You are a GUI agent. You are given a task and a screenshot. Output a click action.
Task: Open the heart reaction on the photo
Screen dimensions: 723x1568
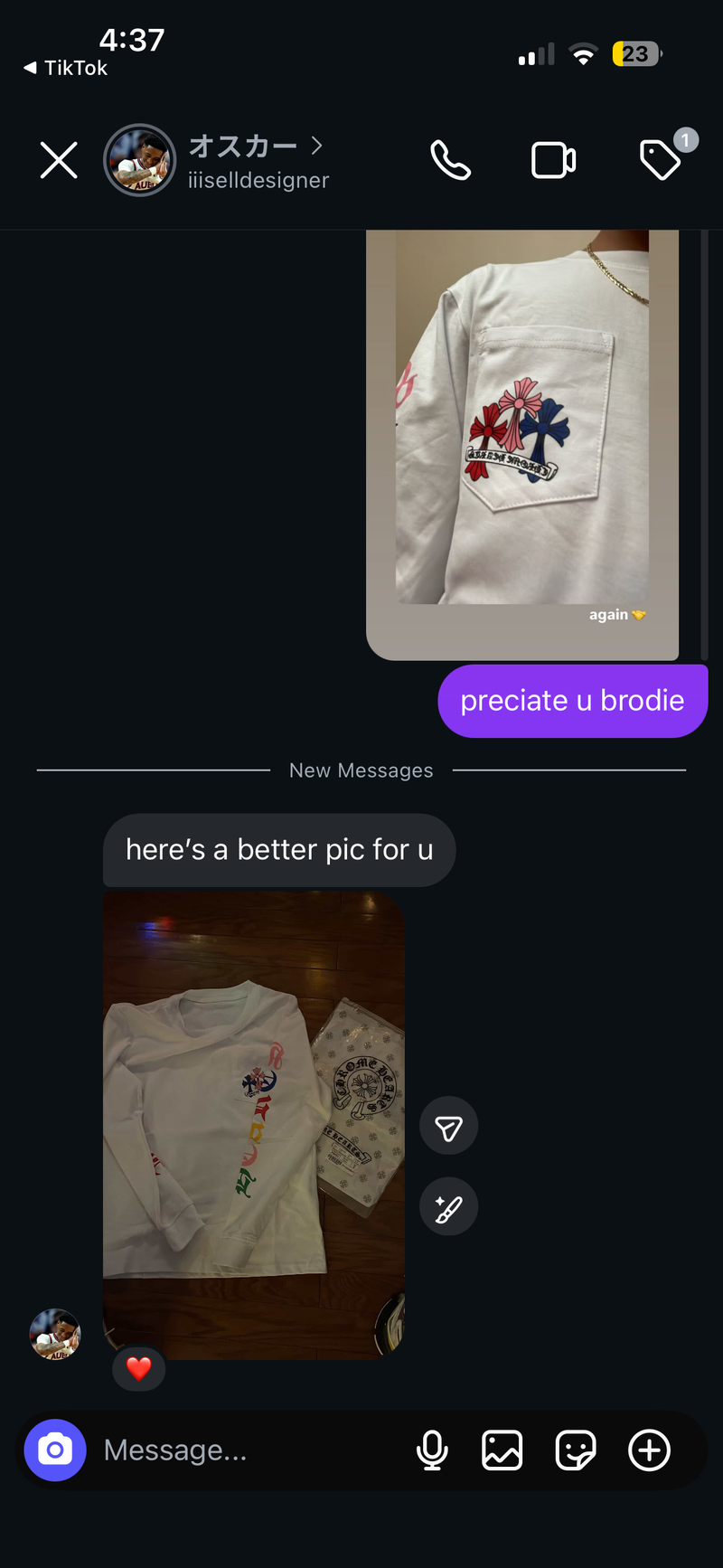(x=138, y=1368)
